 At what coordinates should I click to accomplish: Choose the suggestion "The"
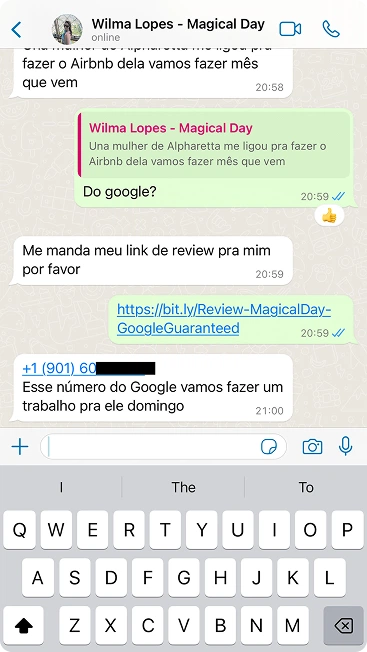pos(183,487)
